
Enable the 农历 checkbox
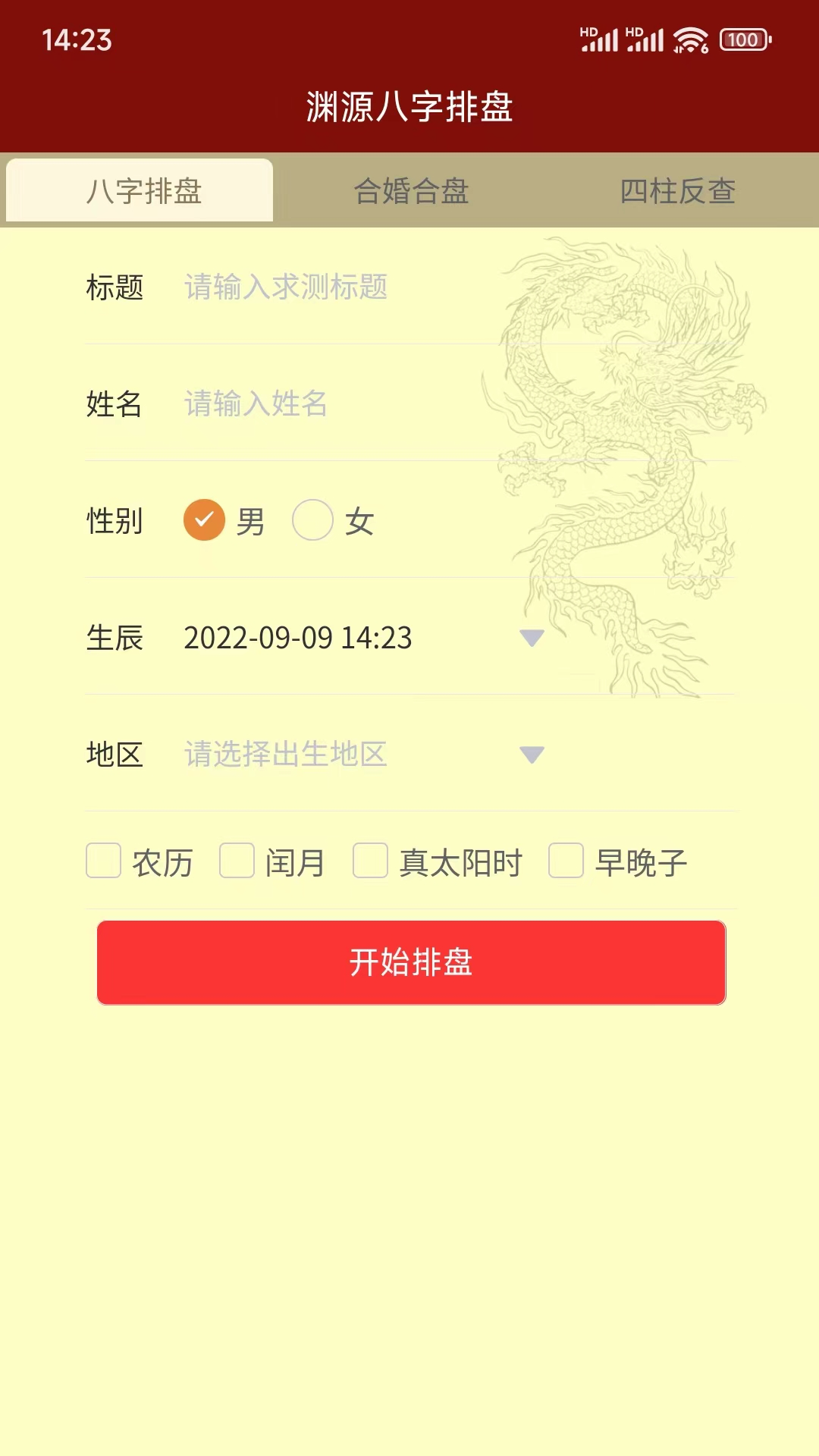105,861
